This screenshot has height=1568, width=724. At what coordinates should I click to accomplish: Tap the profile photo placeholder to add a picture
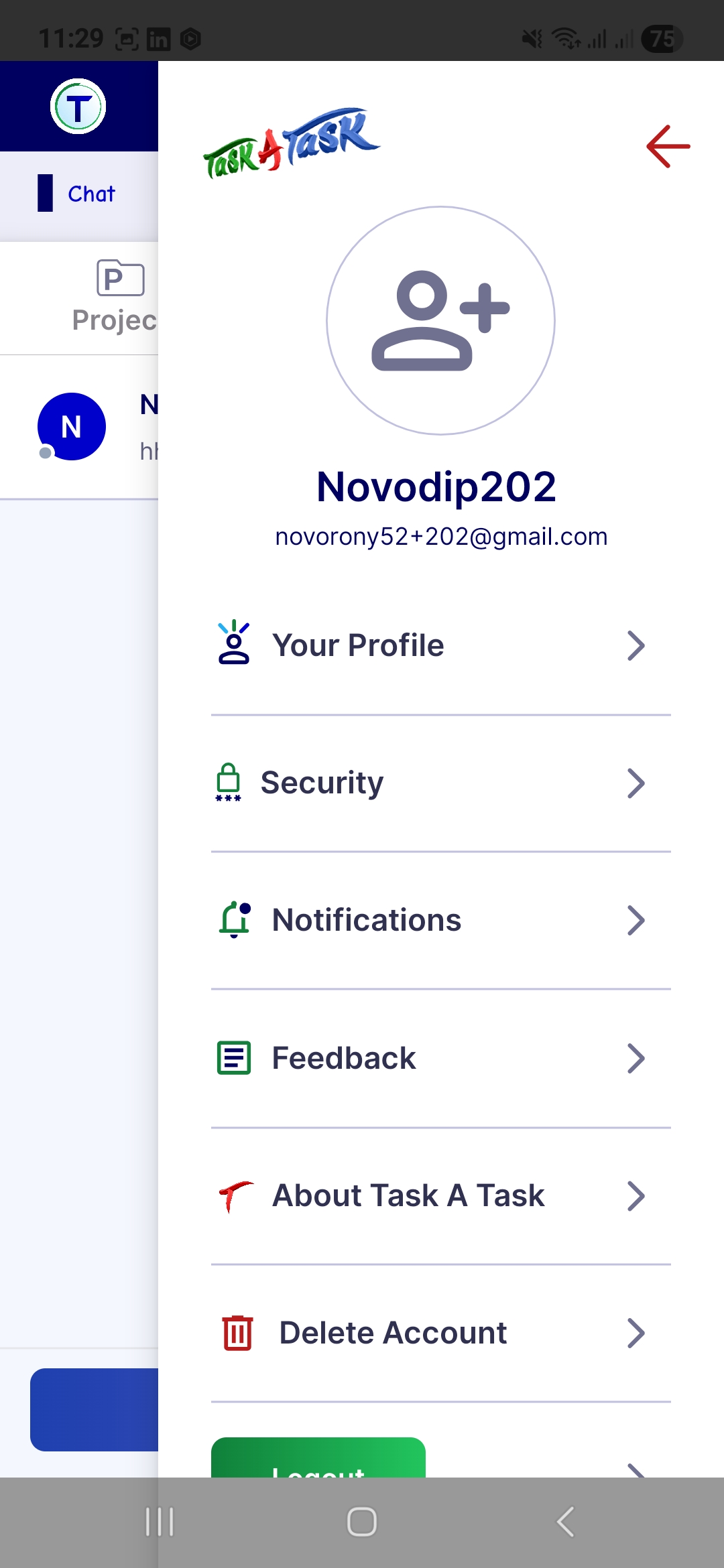click(440, 320)
